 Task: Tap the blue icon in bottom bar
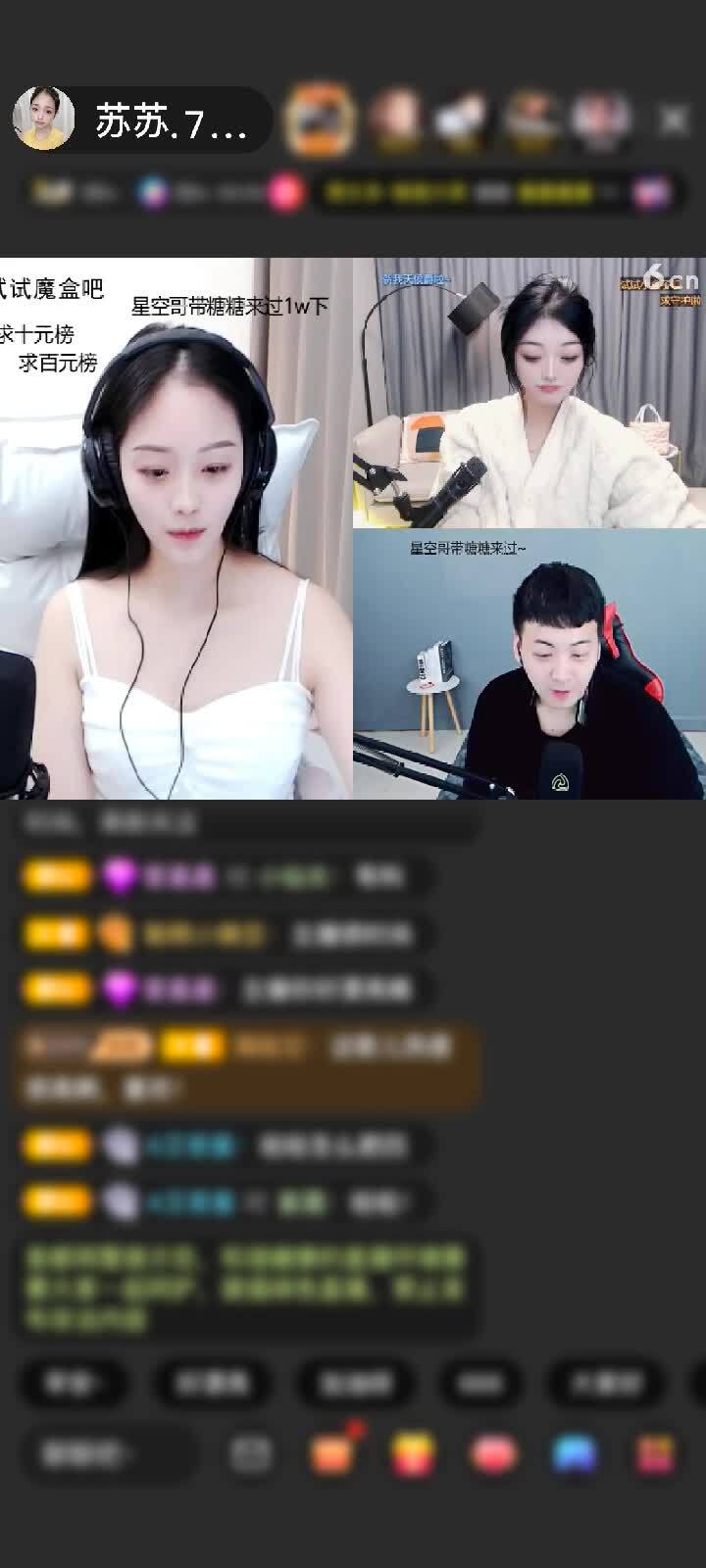575,1453
